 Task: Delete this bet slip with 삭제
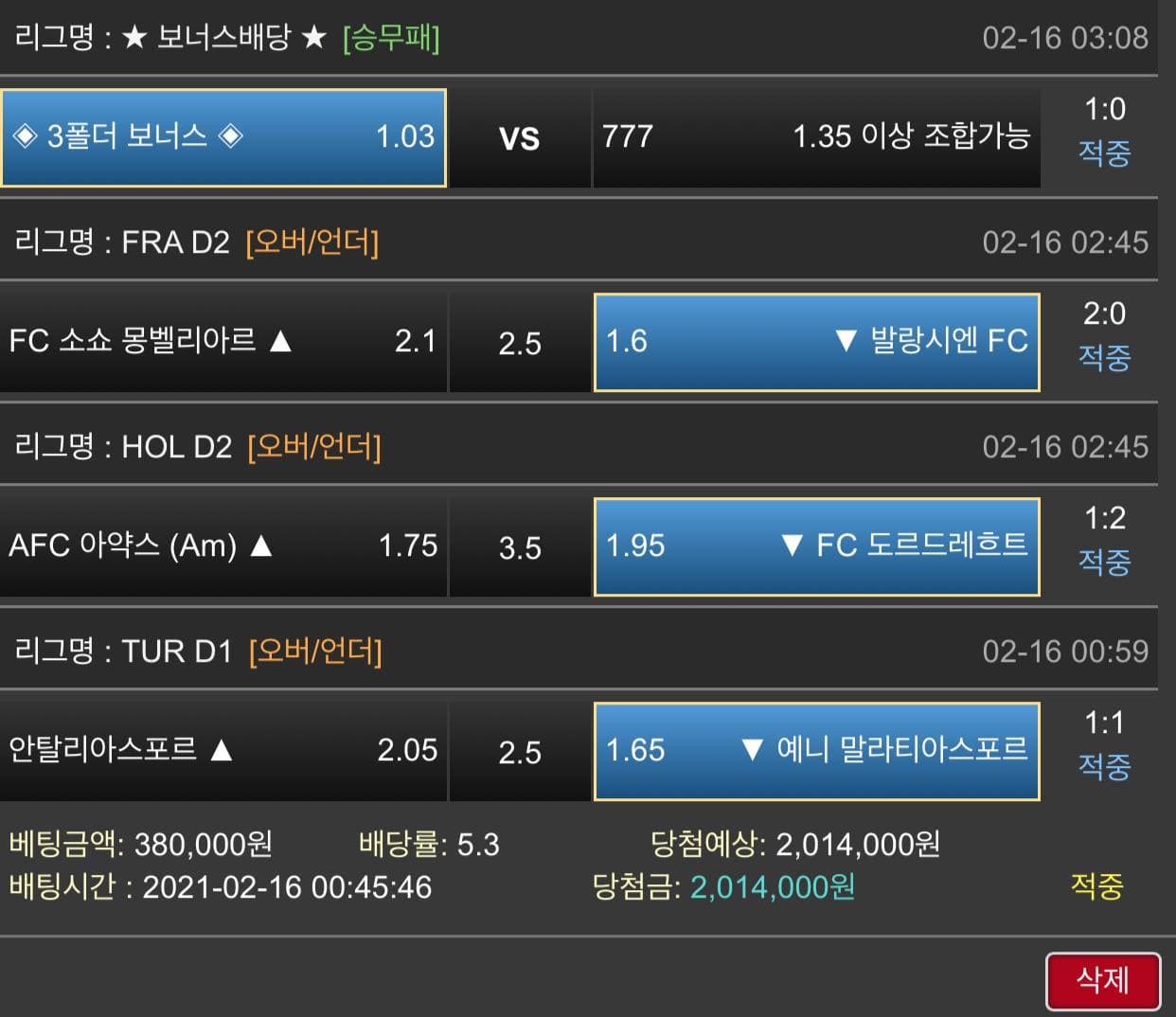[1103, 980]
